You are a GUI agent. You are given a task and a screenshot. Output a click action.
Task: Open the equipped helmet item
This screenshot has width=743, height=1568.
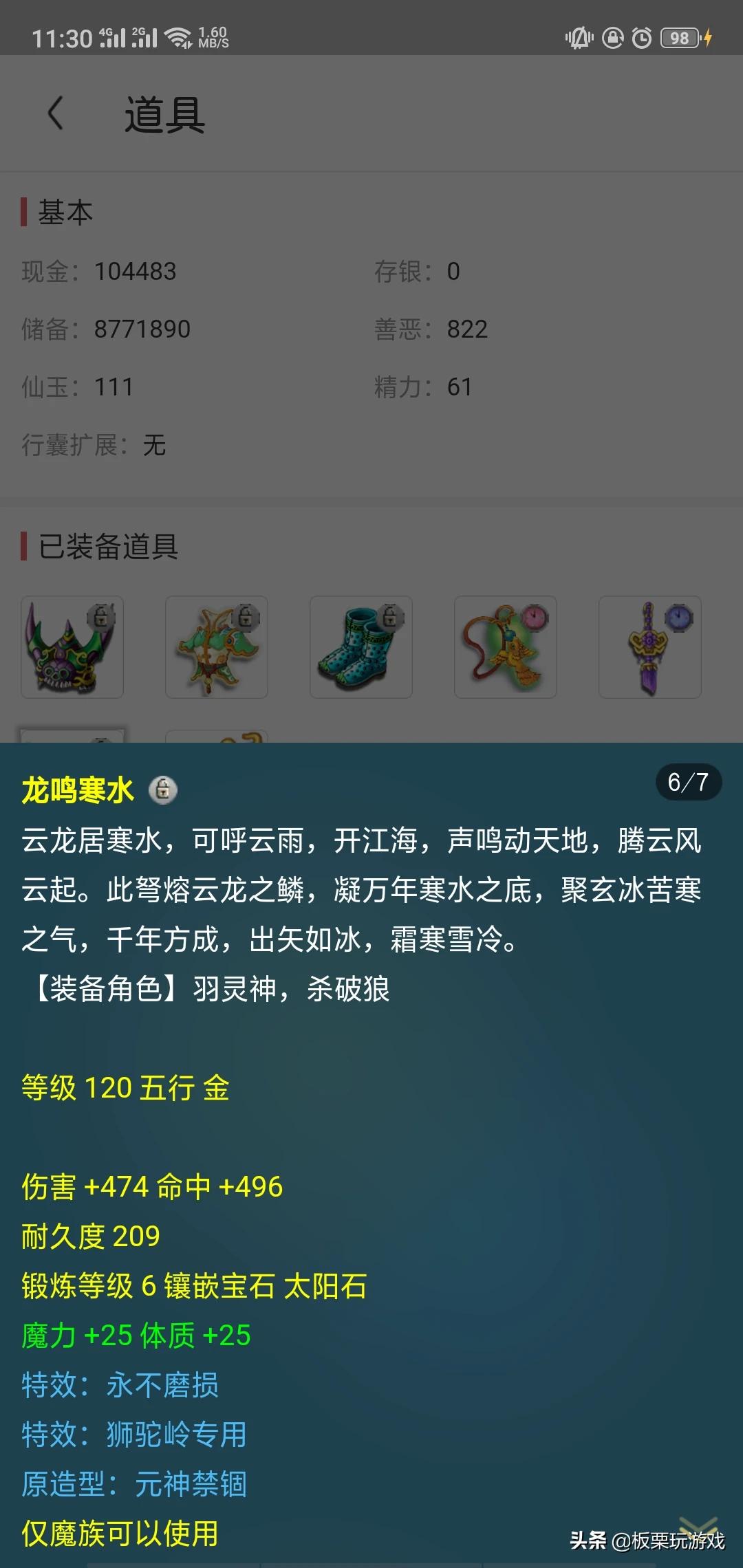pos(72,647)
